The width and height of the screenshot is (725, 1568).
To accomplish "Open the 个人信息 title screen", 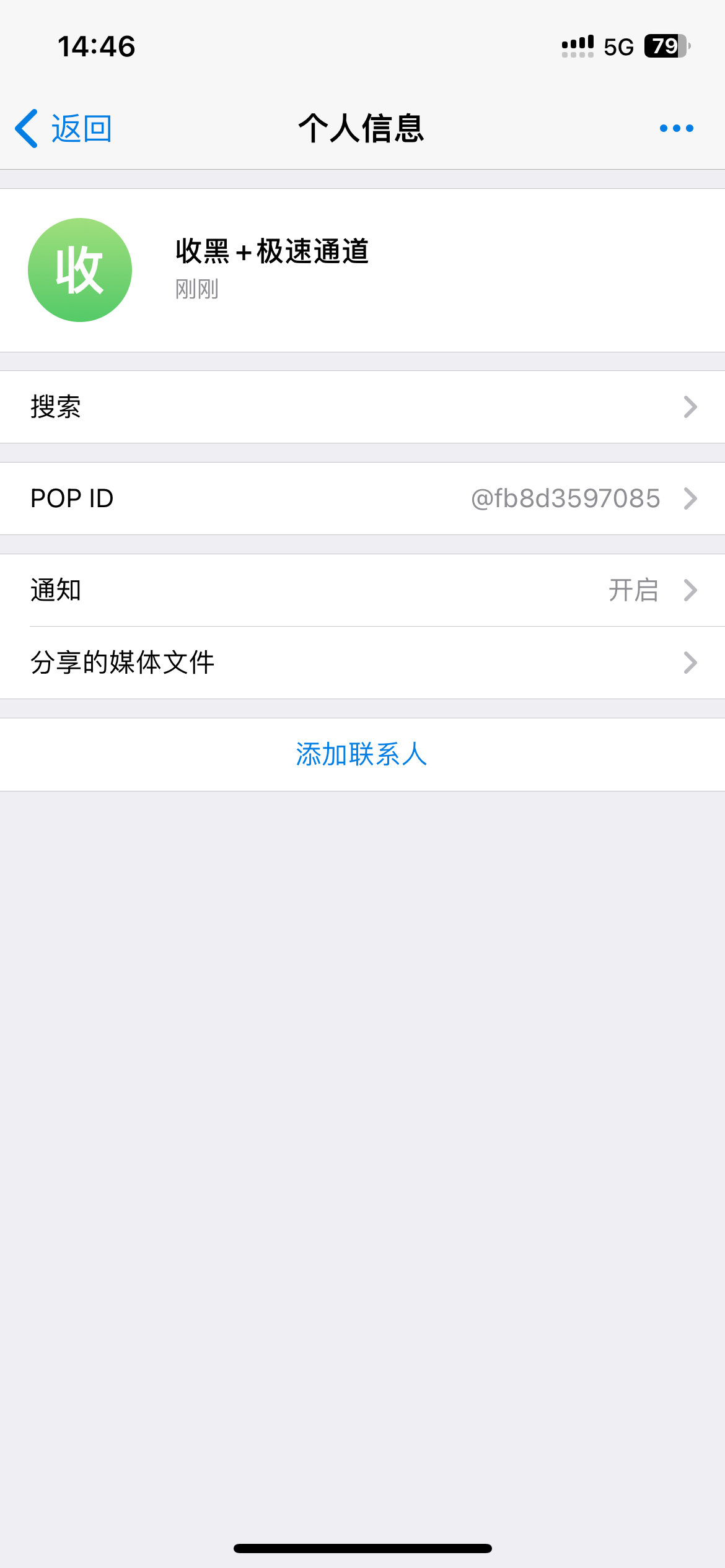I will point(361,128).
